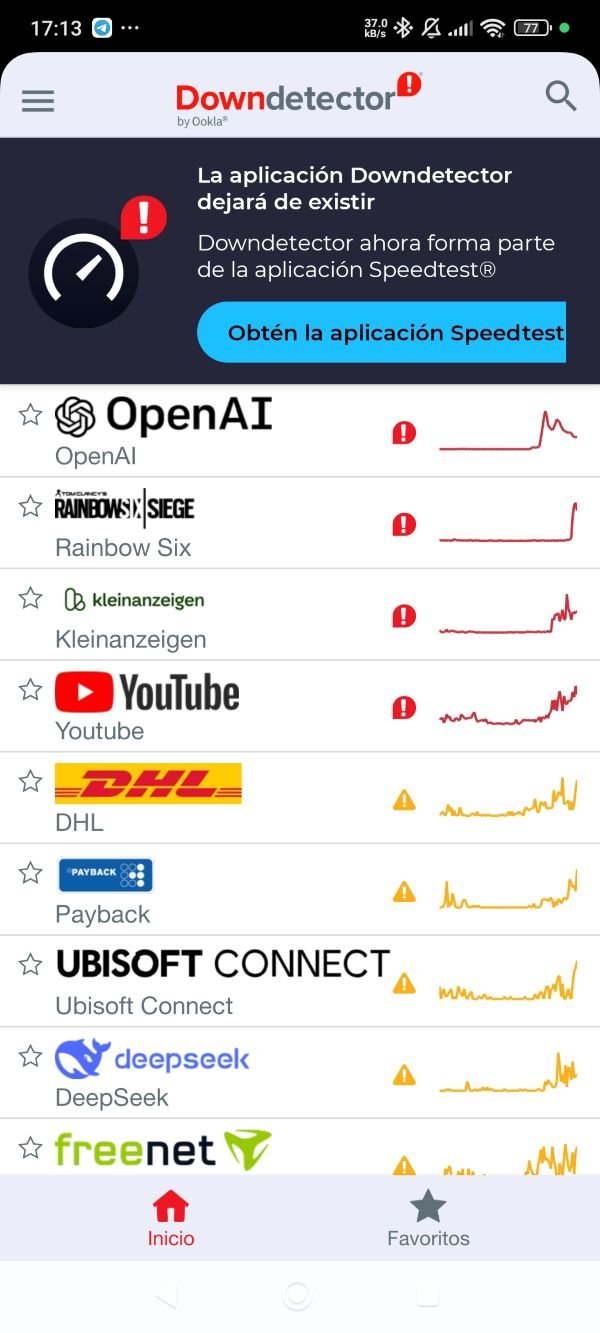The width and height of the screenshot is (600, 1333).
Task: Open the hamburger drawer menu
Action: pos(38,100)
